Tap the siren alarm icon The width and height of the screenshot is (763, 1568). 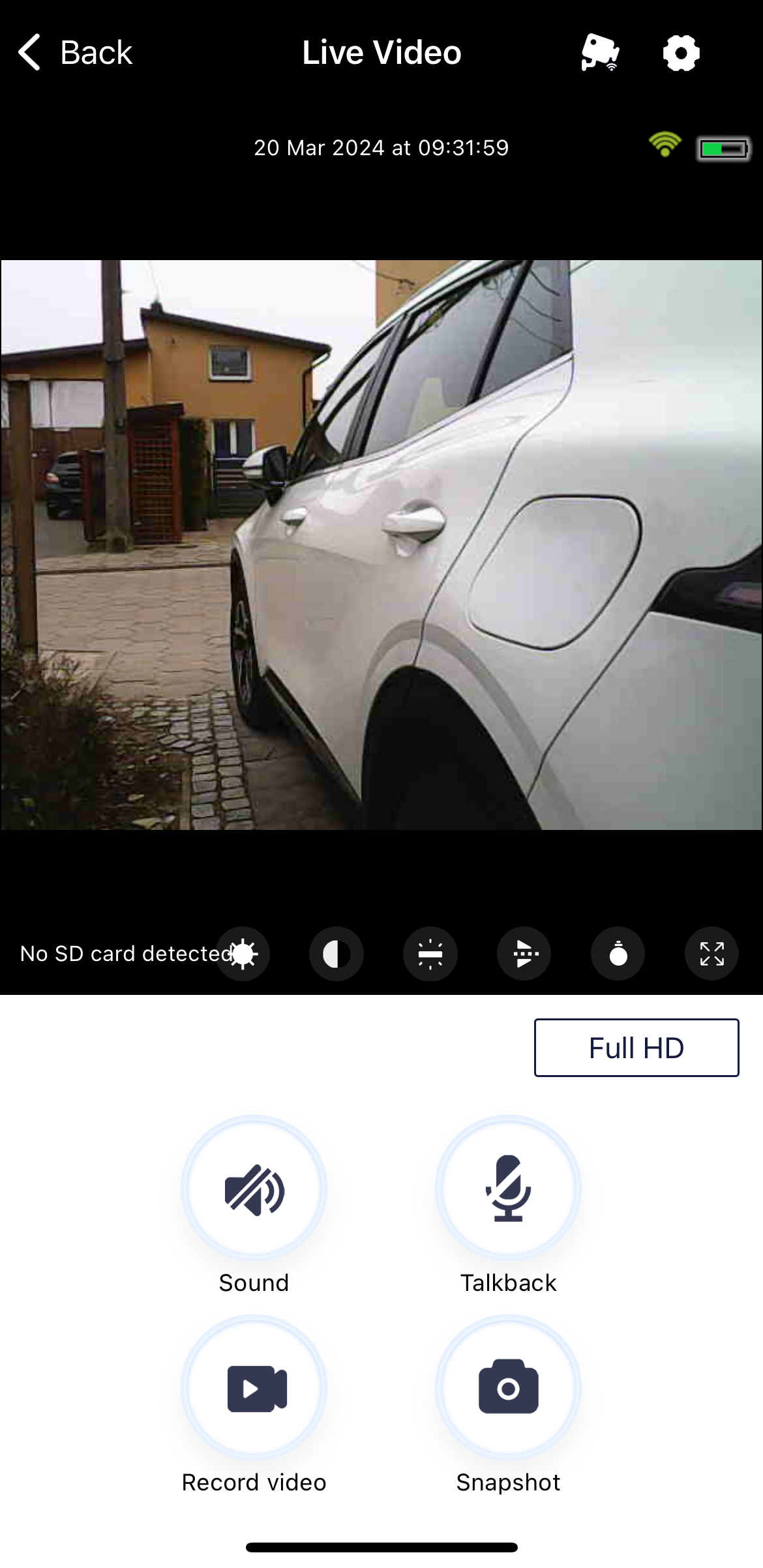tap(618, 954)
